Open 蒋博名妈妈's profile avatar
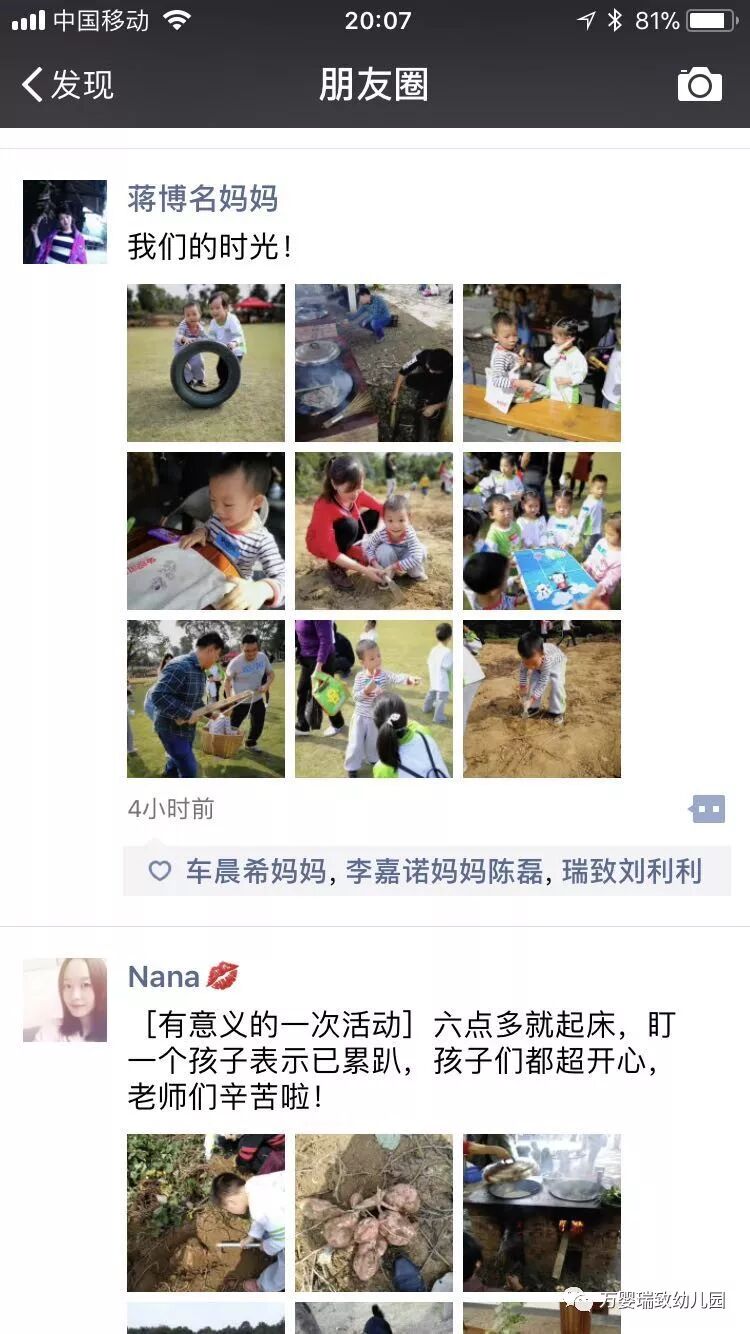This screenshot has height=1334, width=750. tap(65, 222)
